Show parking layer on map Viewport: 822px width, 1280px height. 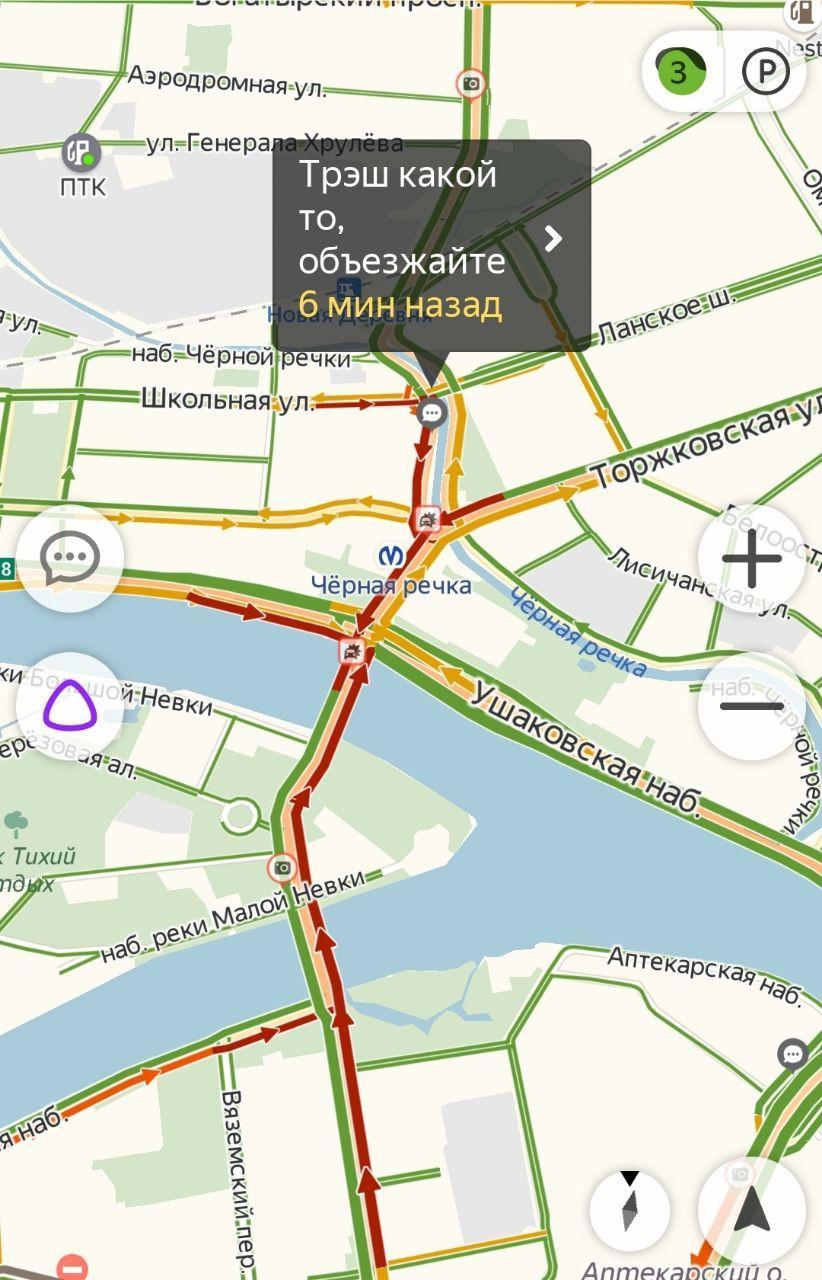point(765,71)
